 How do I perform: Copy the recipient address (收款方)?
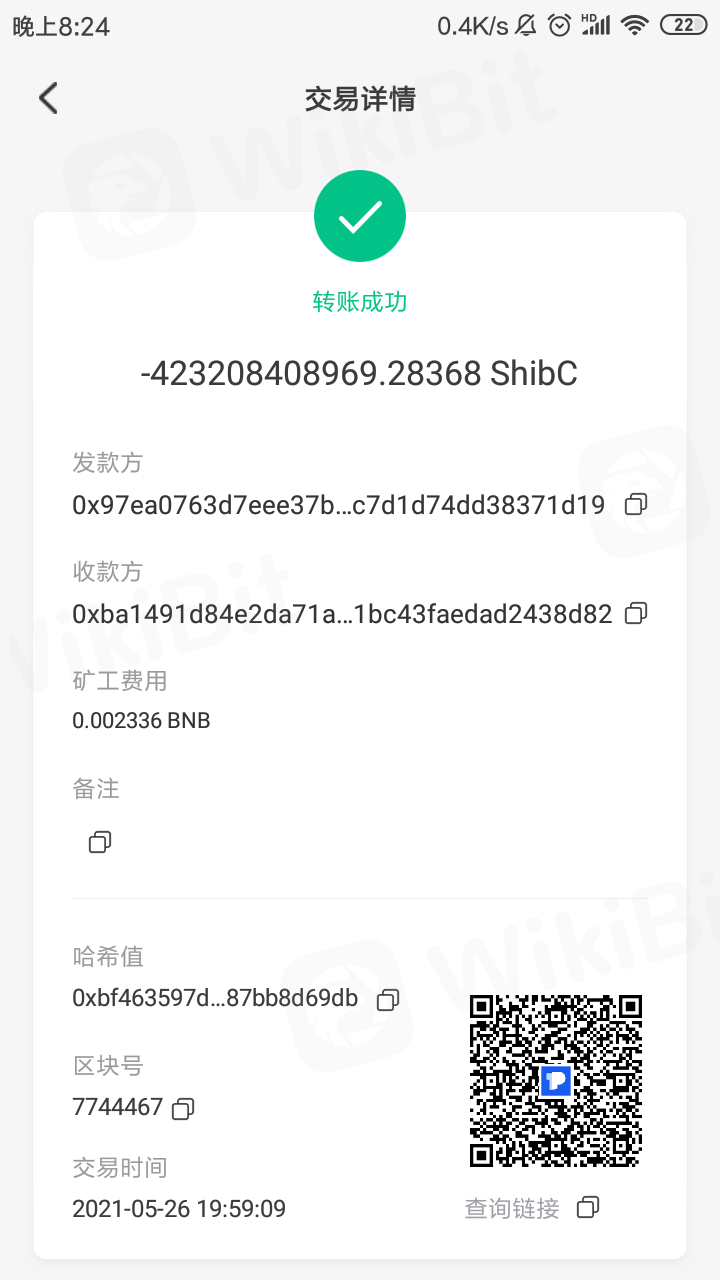(636, 613)
